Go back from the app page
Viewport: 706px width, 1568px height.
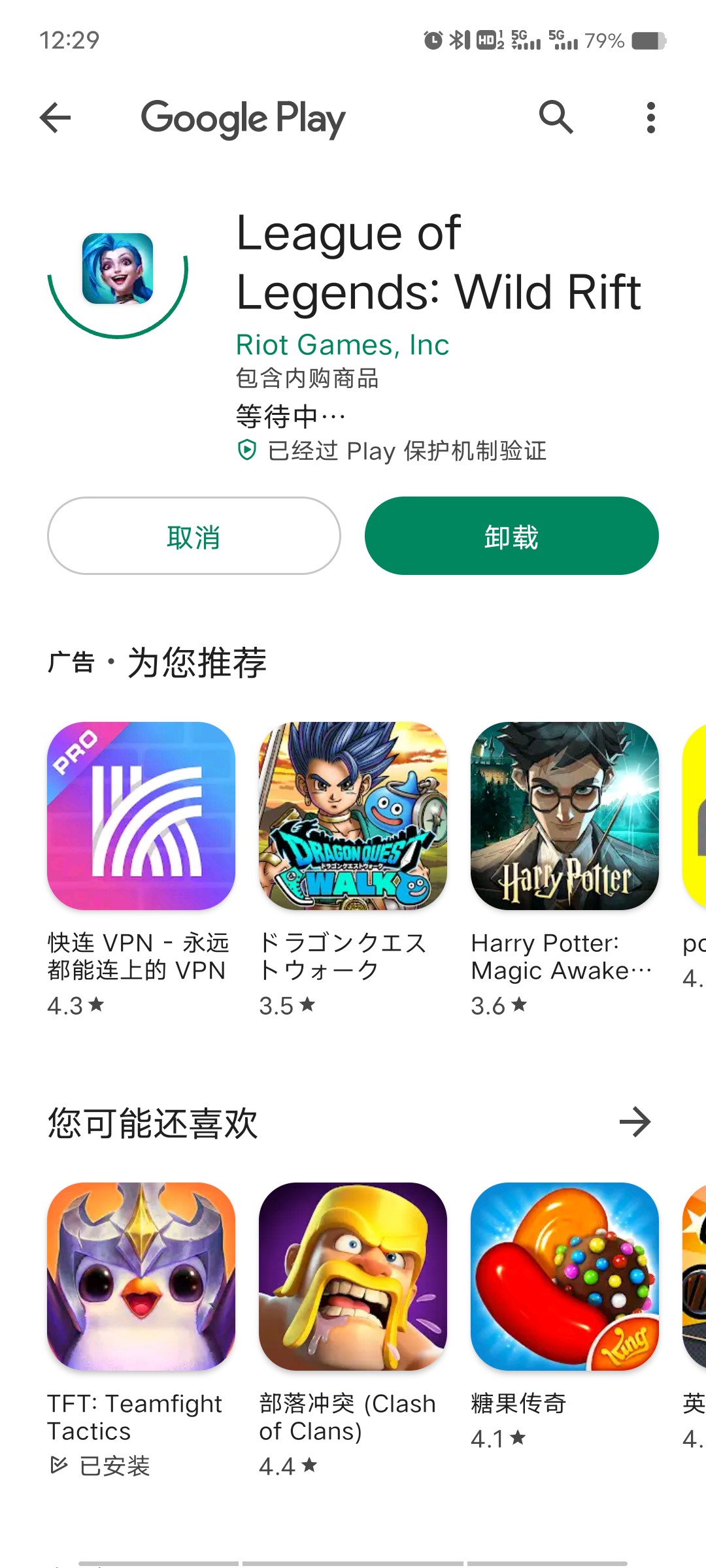tap(56, 118)
